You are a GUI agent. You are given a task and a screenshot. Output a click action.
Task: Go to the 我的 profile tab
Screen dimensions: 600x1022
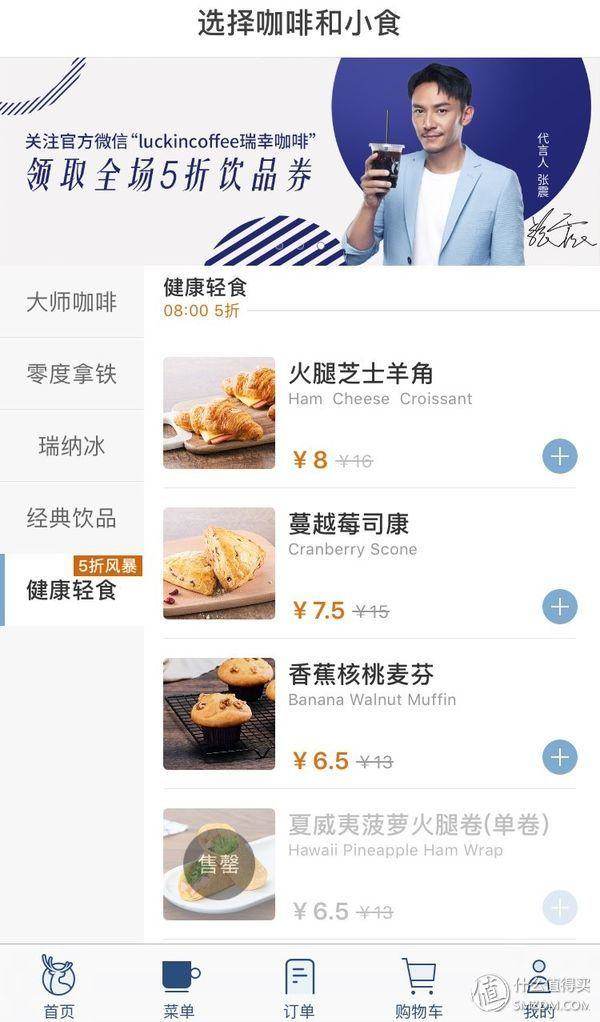pyautogui.click(x=539, y=986)
